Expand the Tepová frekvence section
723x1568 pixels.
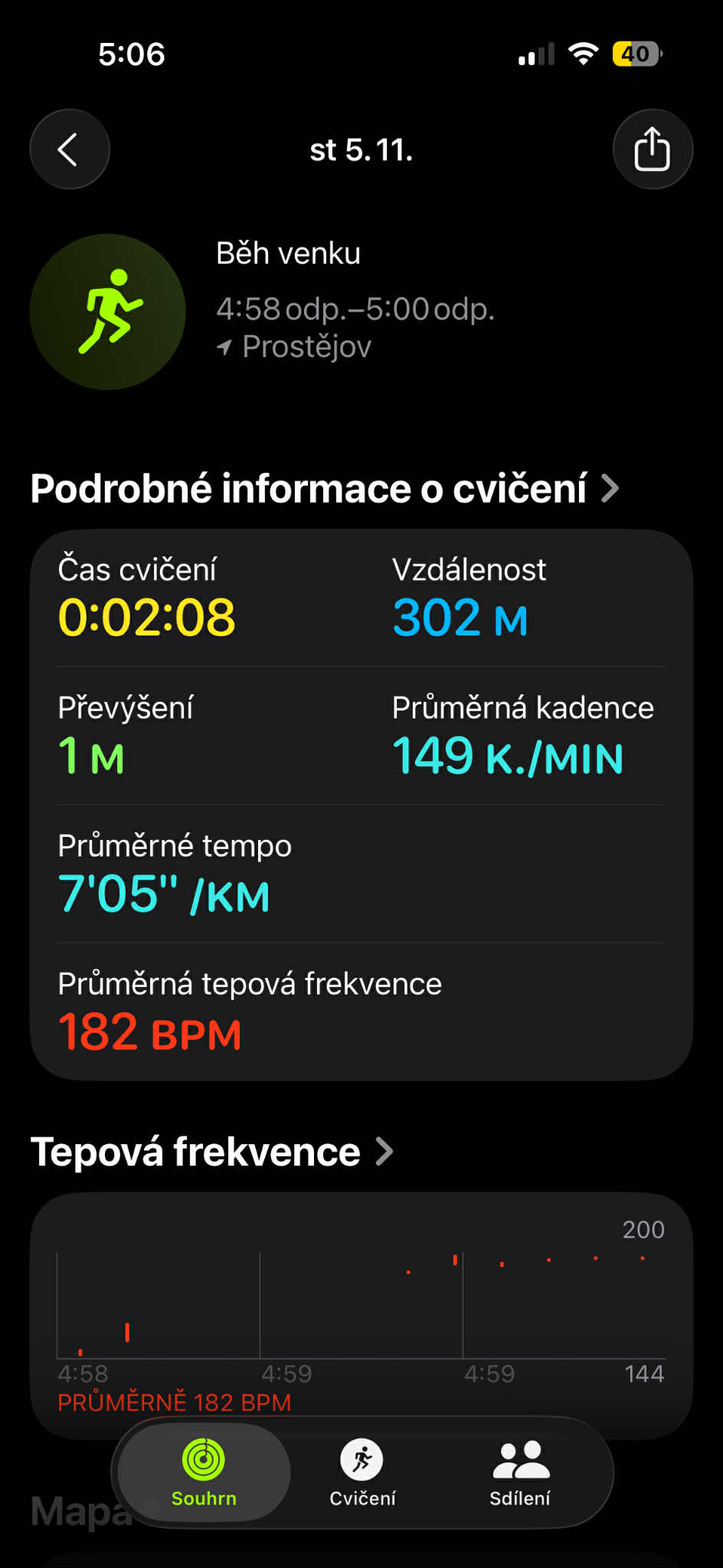(211, 1152)
